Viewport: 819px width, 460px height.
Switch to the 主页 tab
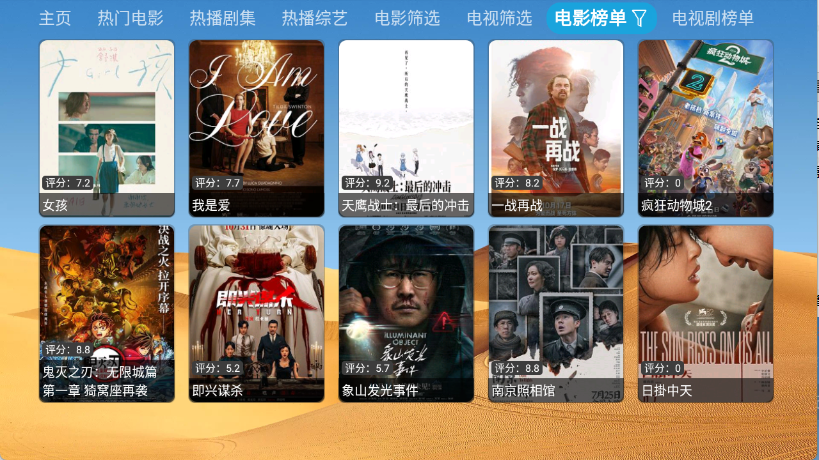(55, 18)
